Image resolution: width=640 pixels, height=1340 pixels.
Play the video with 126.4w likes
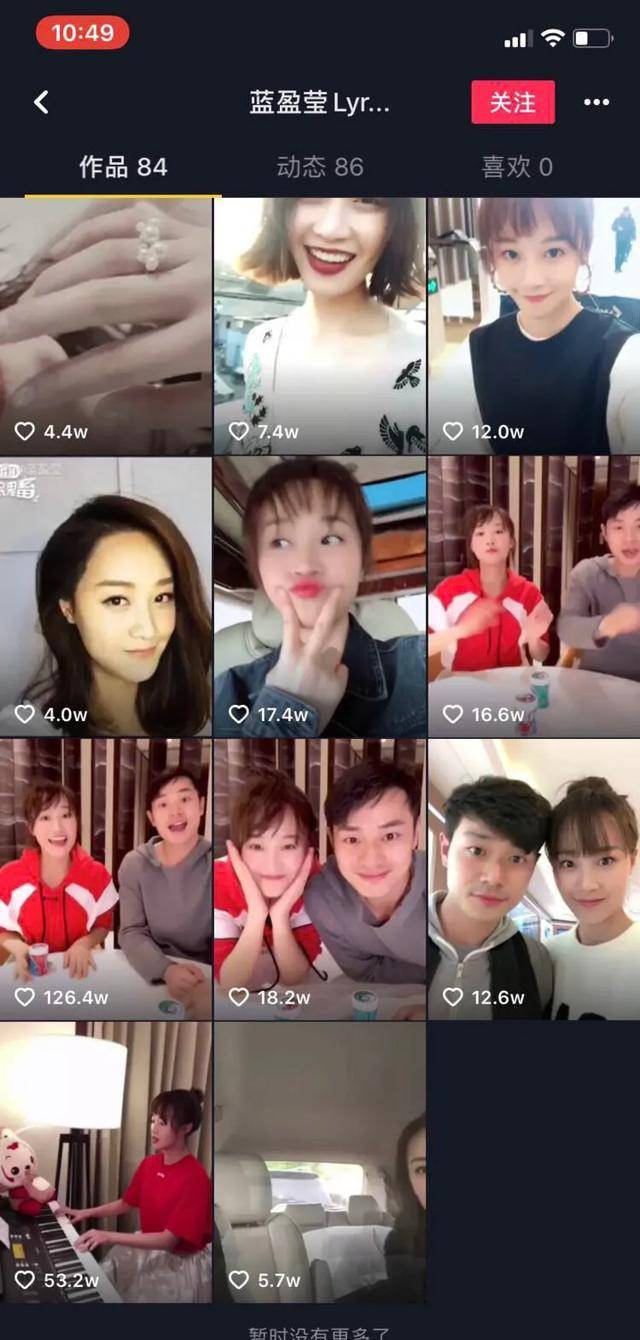[x=105, y=878]
